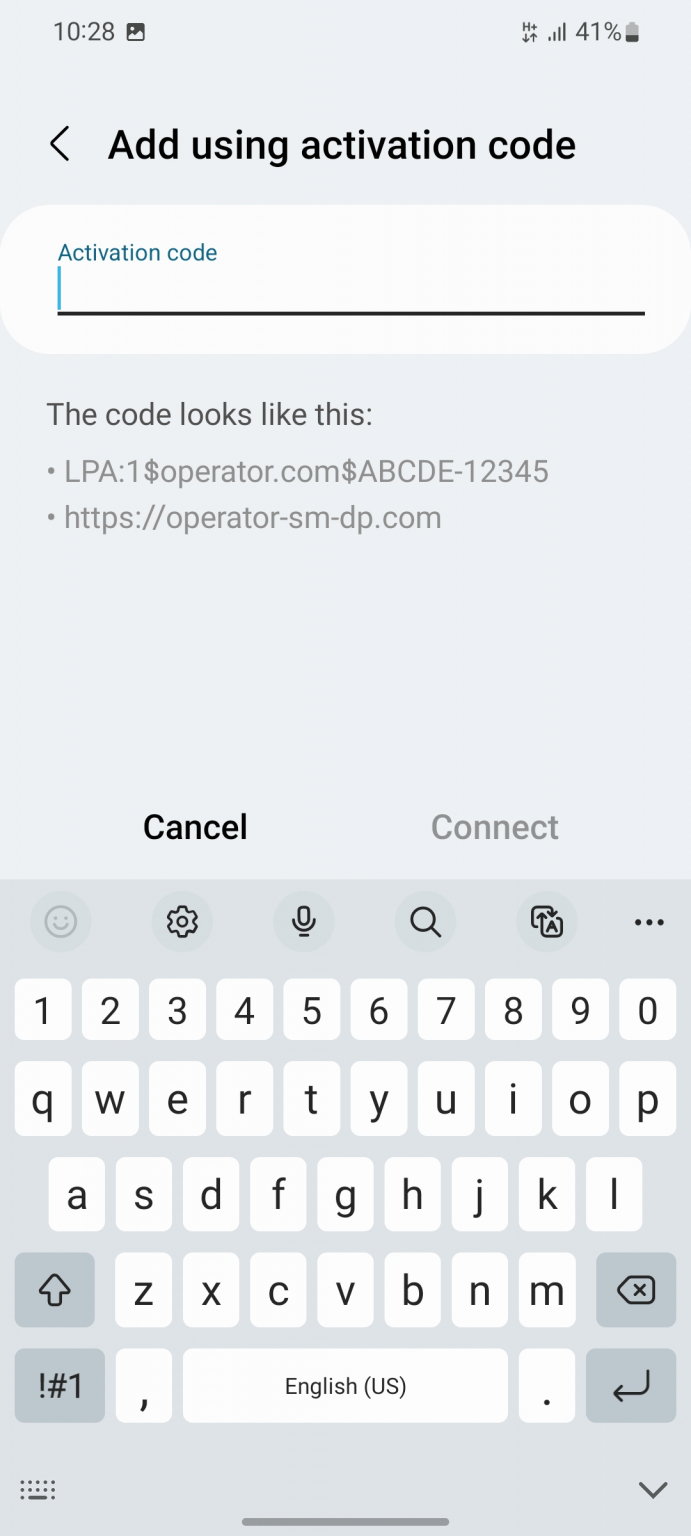Open keyboard settings gear
Viewport: 691px width, 1536px height.
click(x=182, y=921)
